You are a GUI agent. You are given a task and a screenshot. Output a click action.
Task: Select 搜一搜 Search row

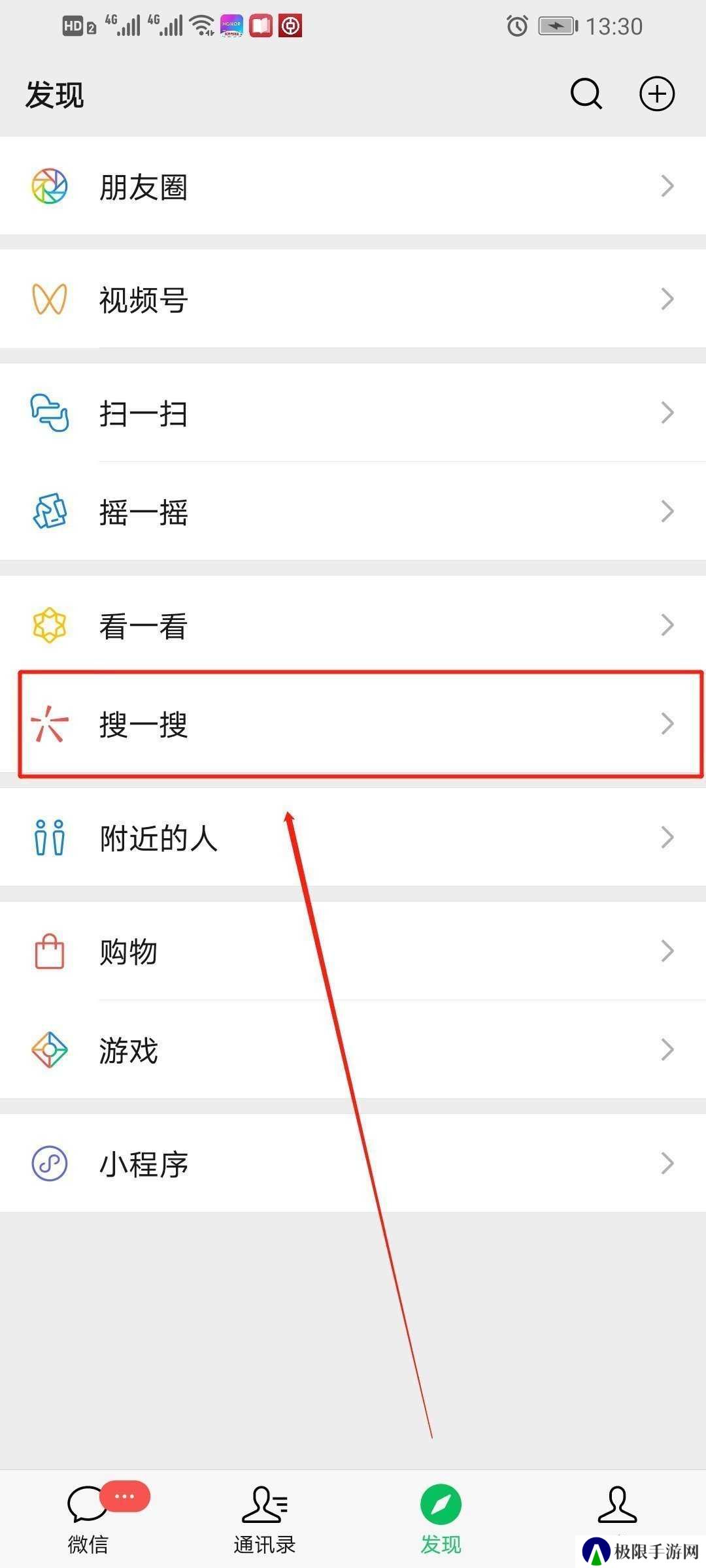[x=353, y=724]
